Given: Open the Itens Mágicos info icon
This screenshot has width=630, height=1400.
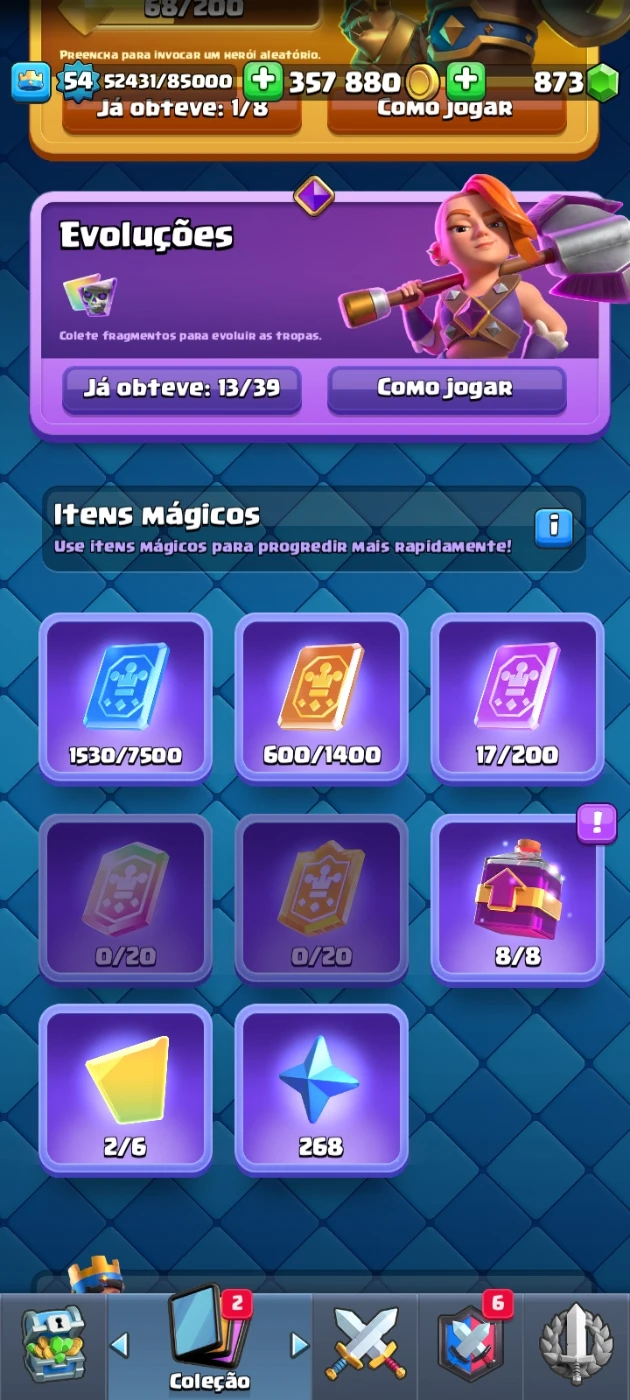Looking at the screenshot, I should pyautogui.click(x=553, y=526).
